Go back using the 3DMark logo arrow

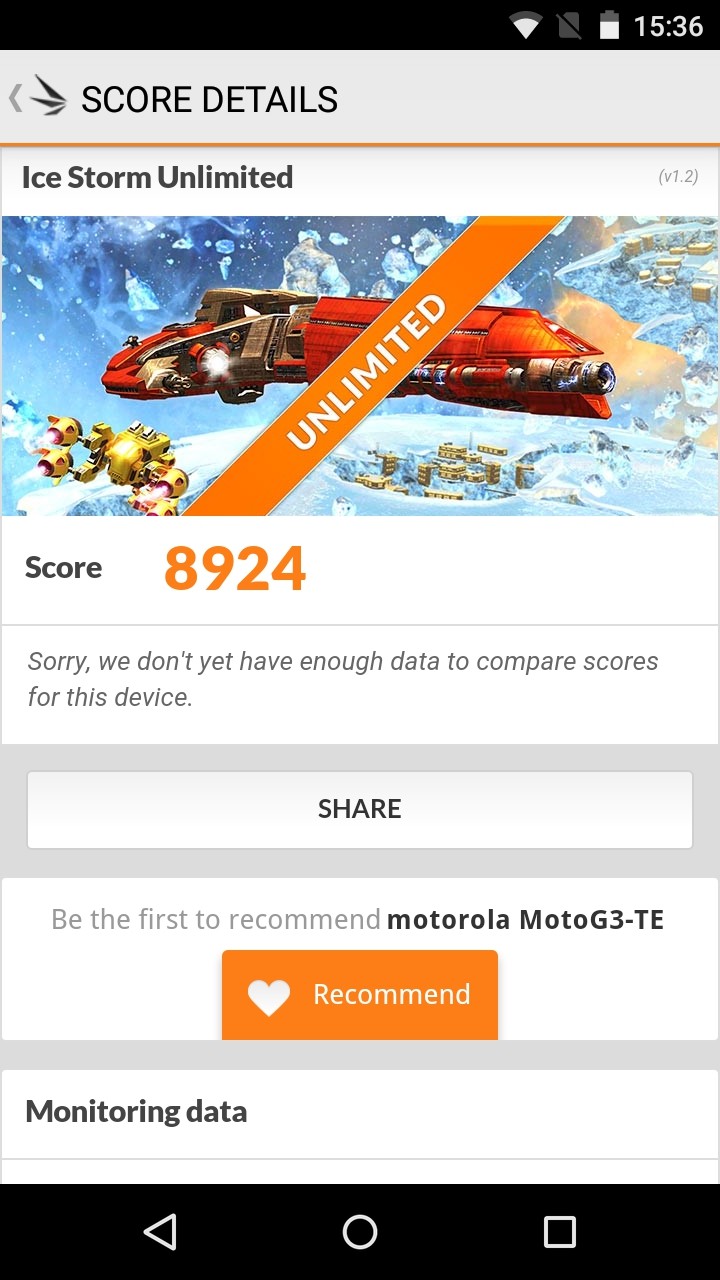(x=38, y=97)
